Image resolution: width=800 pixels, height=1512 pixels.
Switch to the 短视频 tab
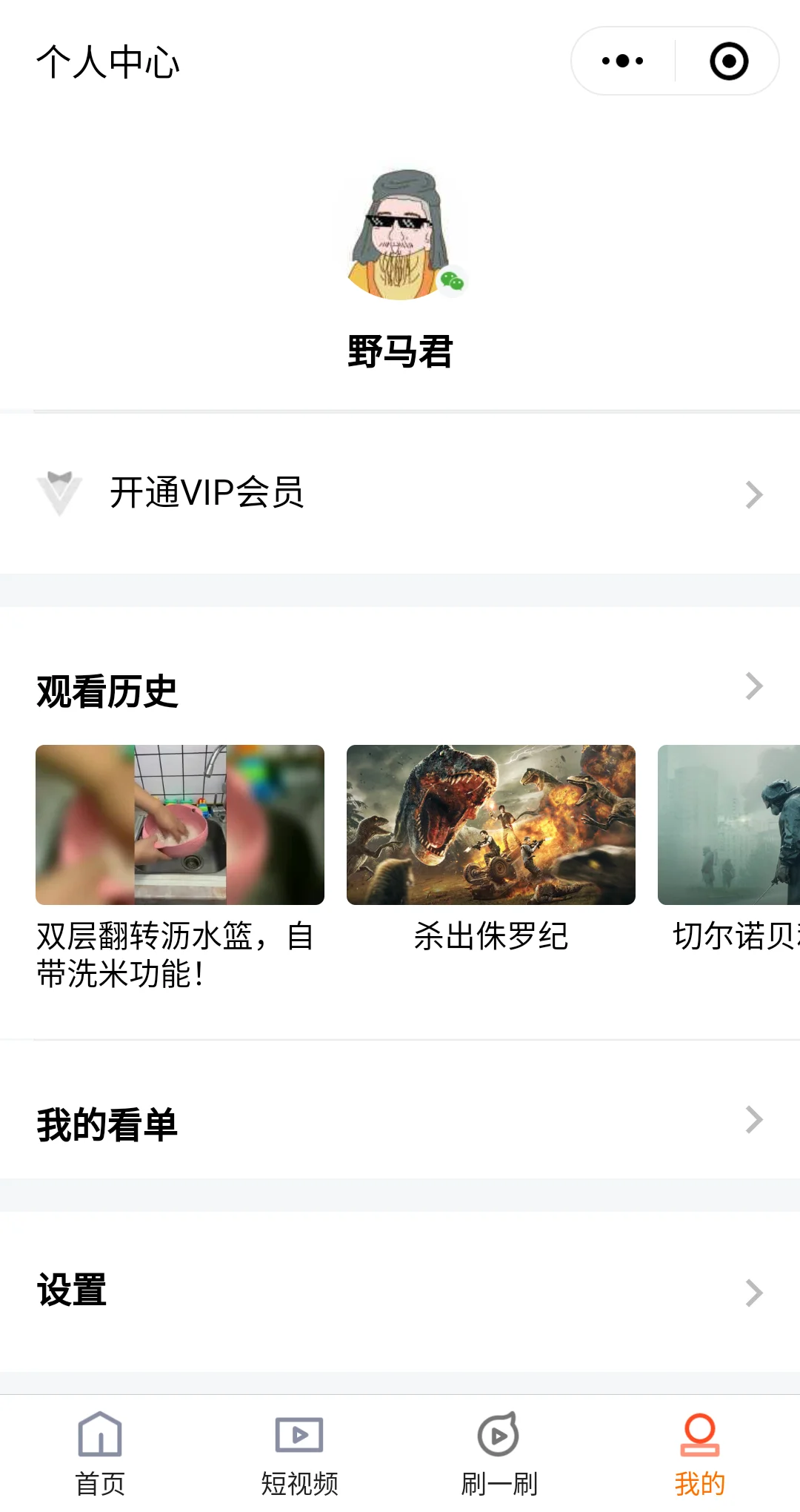coord(299,1453)
